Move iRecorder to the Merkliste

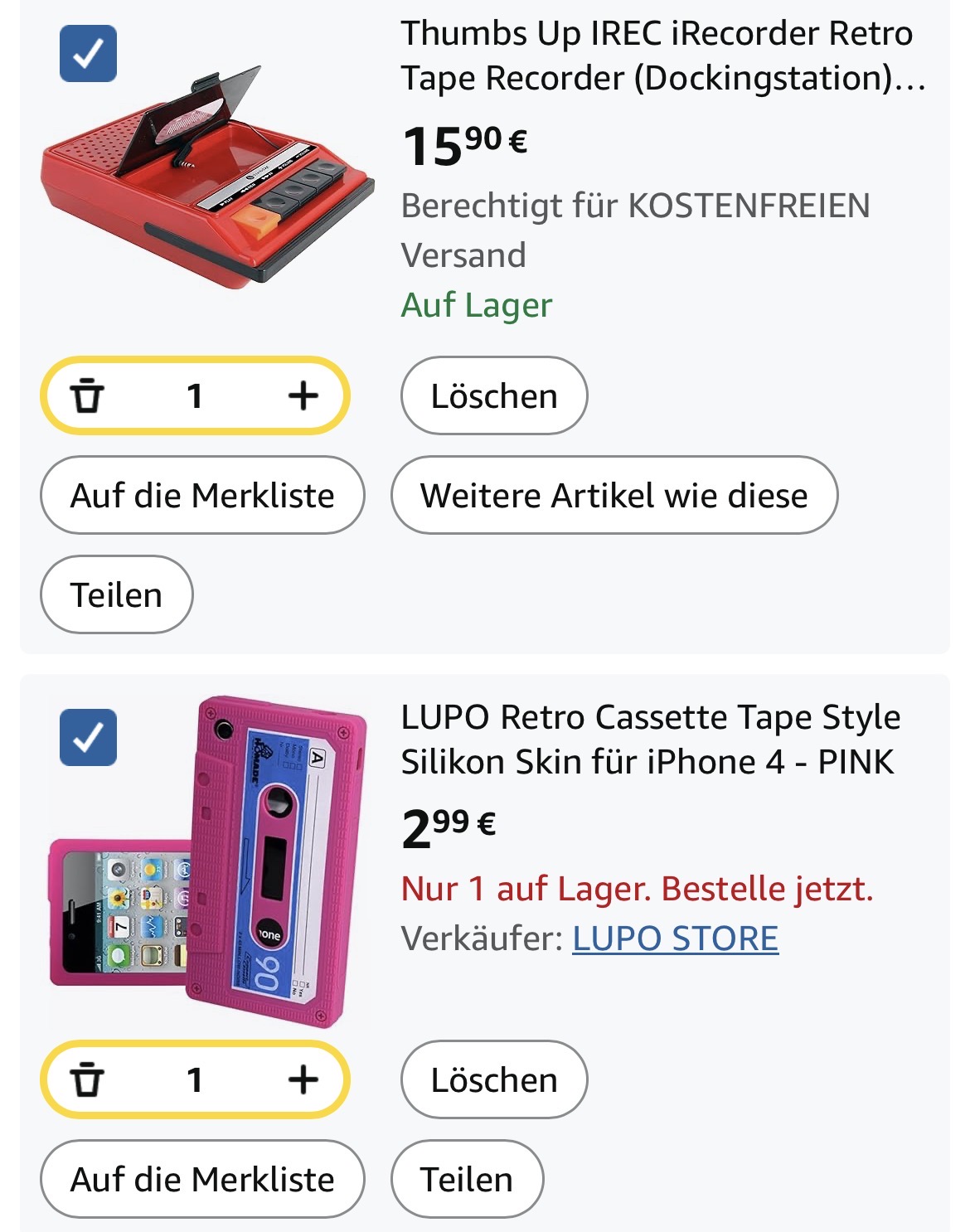click(x=202, y=495)
